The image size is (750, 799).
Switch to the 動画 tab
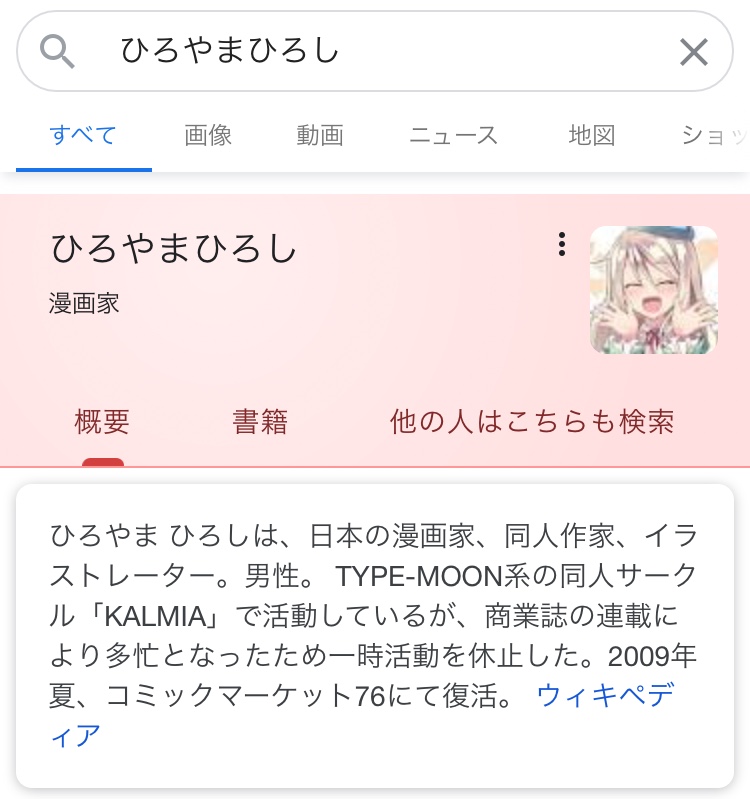coord(320,136)
